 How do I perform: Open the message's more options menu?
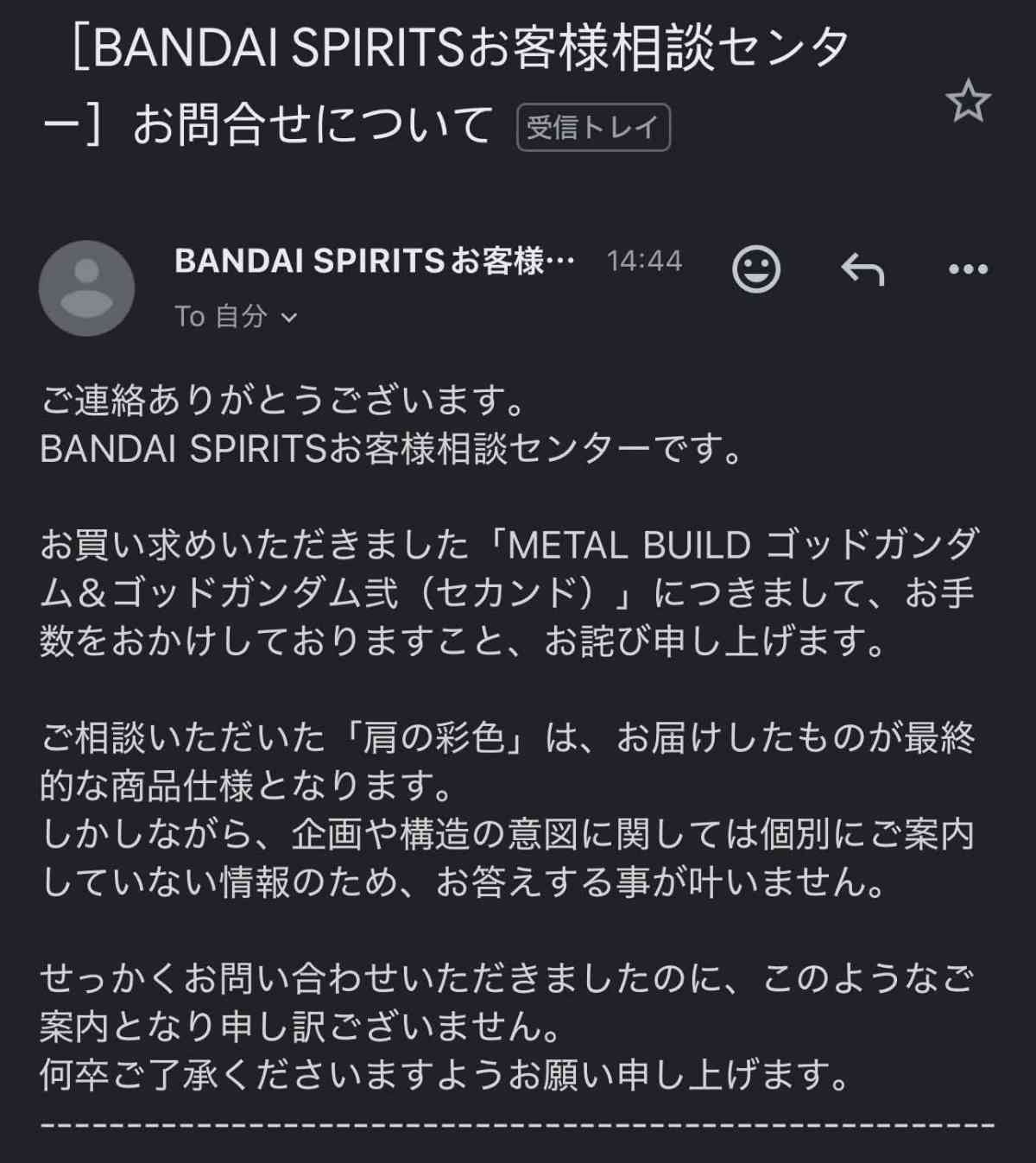pos(968,269)
